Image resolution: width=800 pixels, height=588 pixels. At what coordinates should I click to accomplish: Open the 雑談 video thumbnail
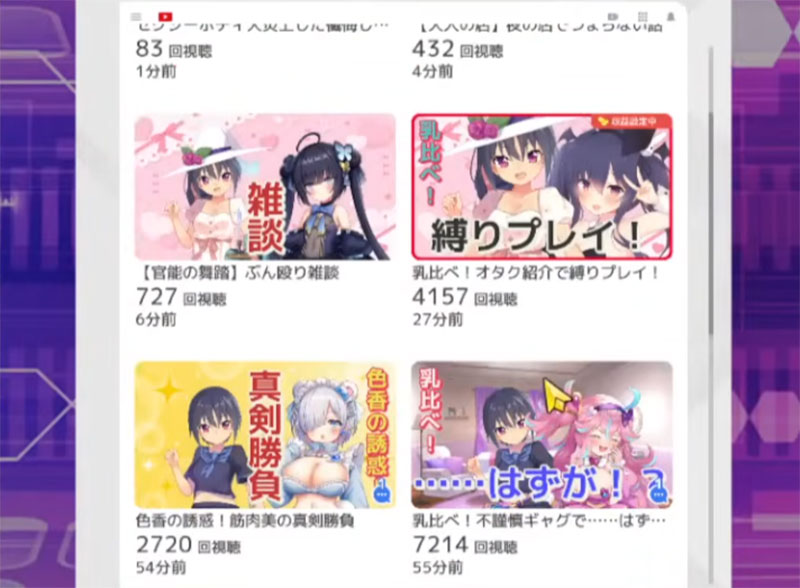click(x=265, y=187)
